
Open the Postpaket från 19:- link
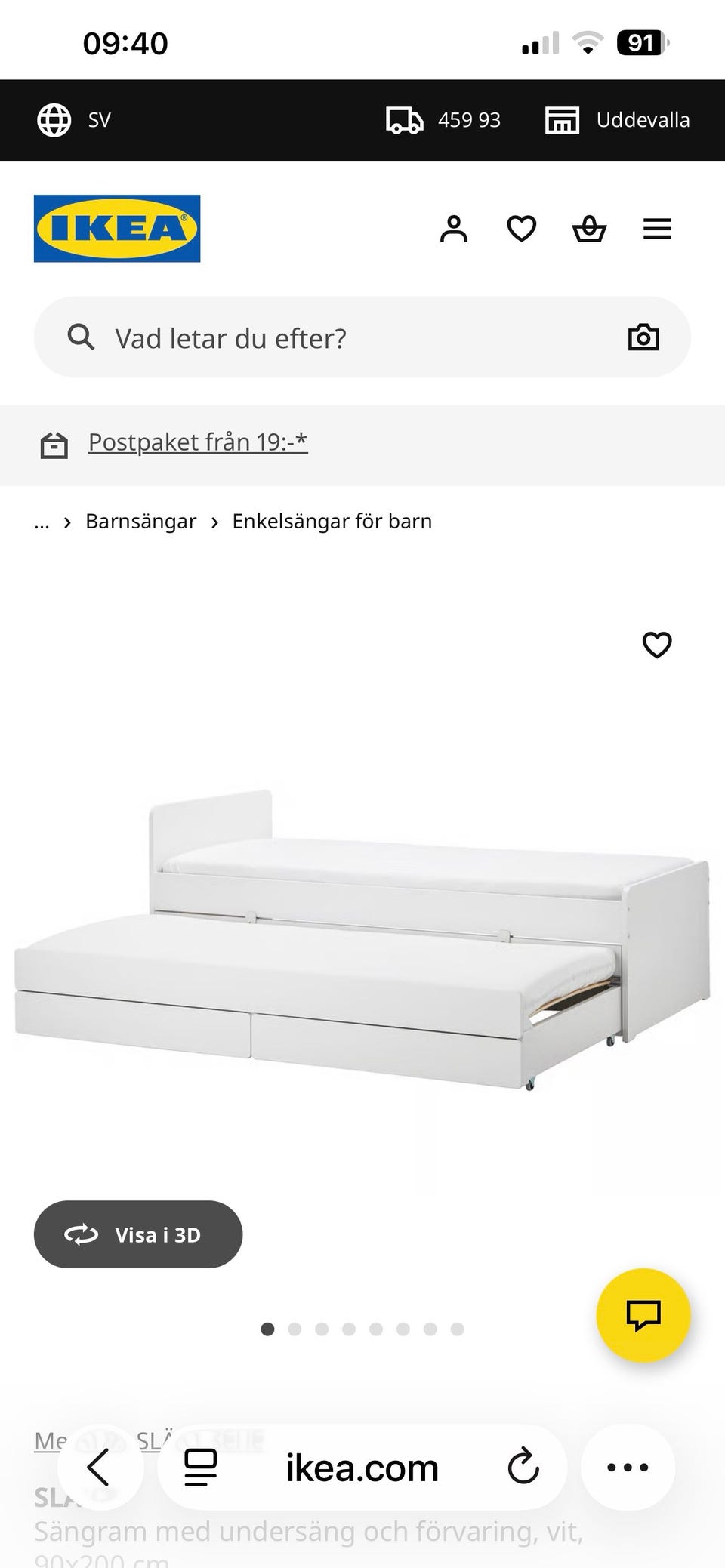pos(196,442)
